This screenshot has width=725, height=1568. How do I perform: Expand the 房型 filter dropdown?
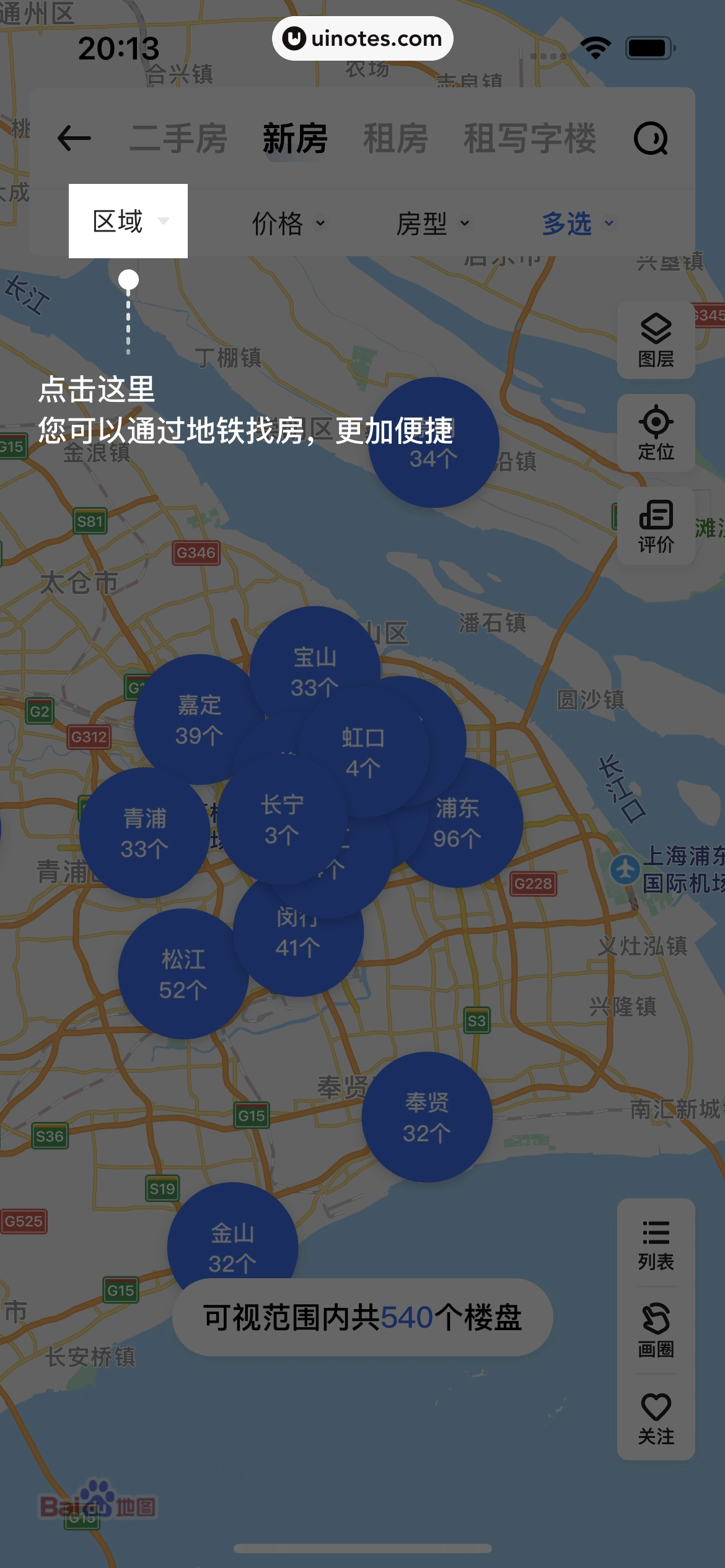pos(433,224)
